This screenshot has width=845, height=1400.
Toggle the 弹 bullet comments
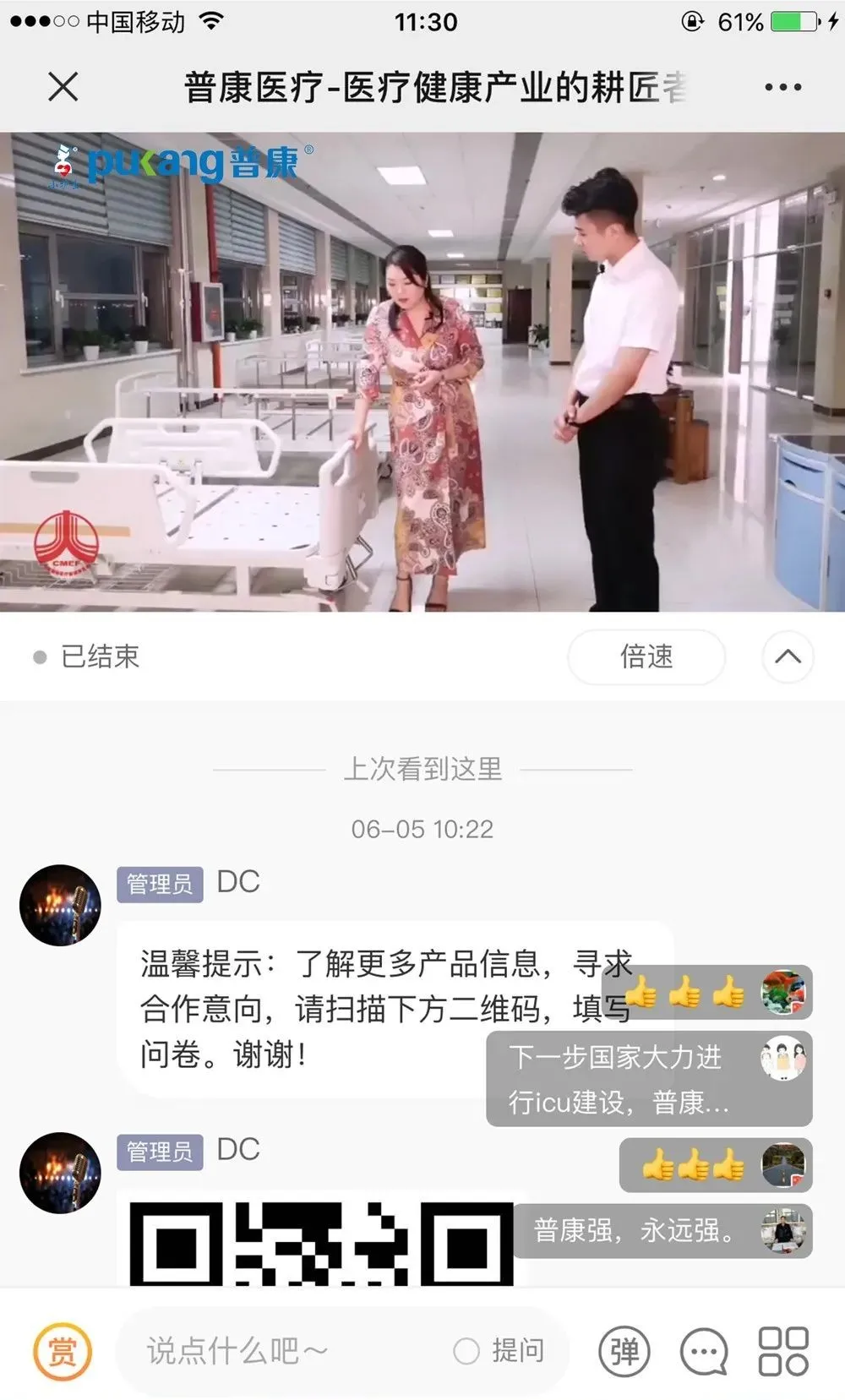tap(624, 1350)
